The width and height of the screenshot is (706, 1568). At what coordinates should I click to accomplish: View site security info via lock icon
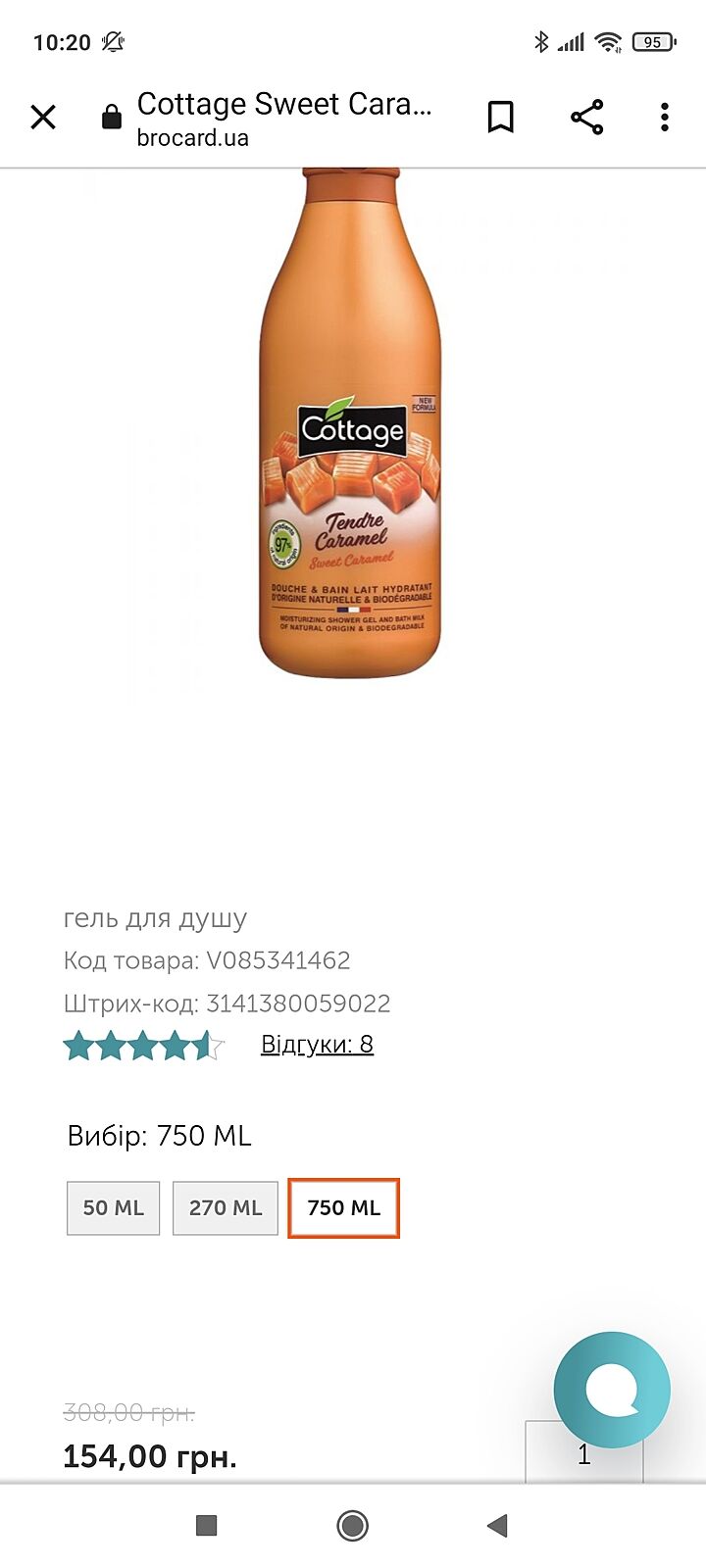click(x=112, y=118)
